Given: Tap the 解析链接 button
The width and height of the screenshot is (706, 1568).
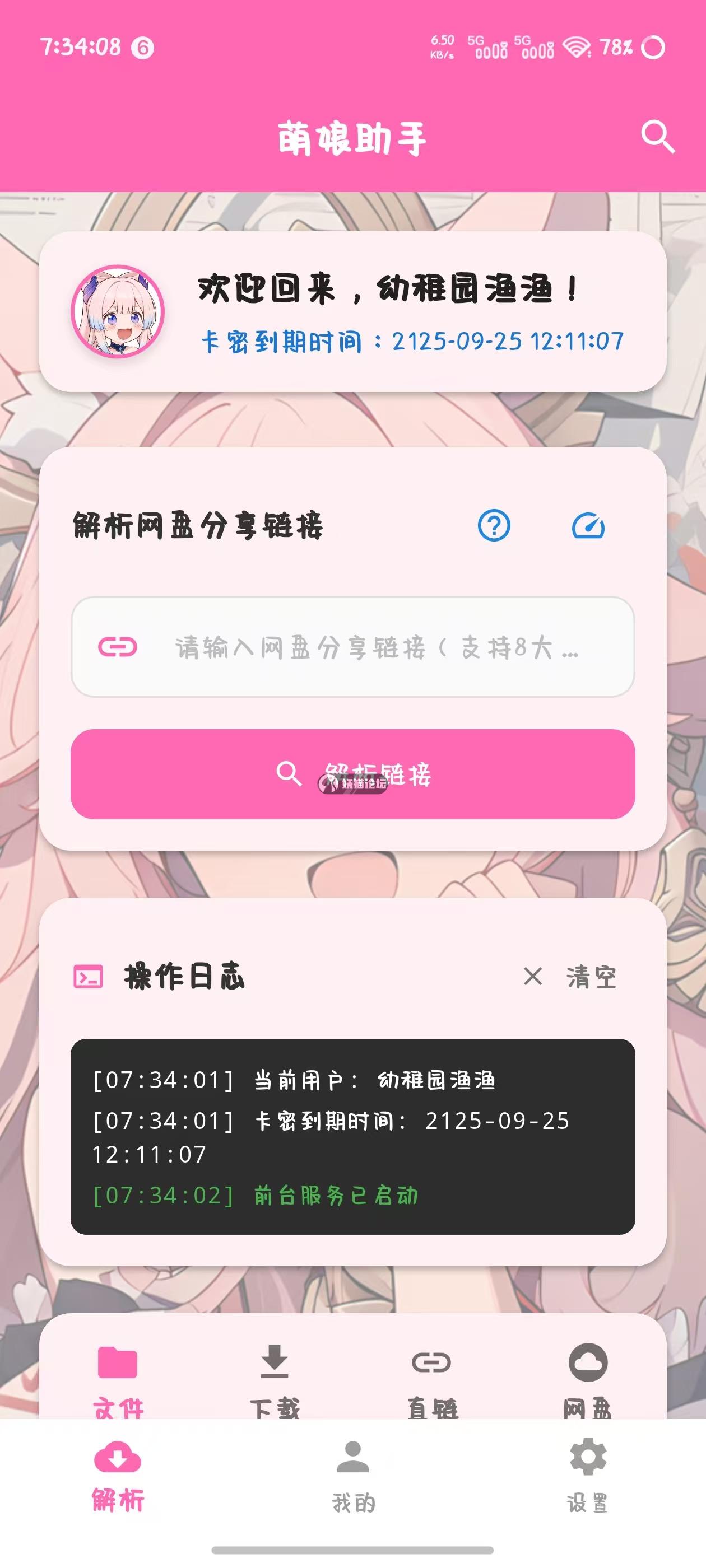Looking at the screenshot, I should (x=352, y=774).
